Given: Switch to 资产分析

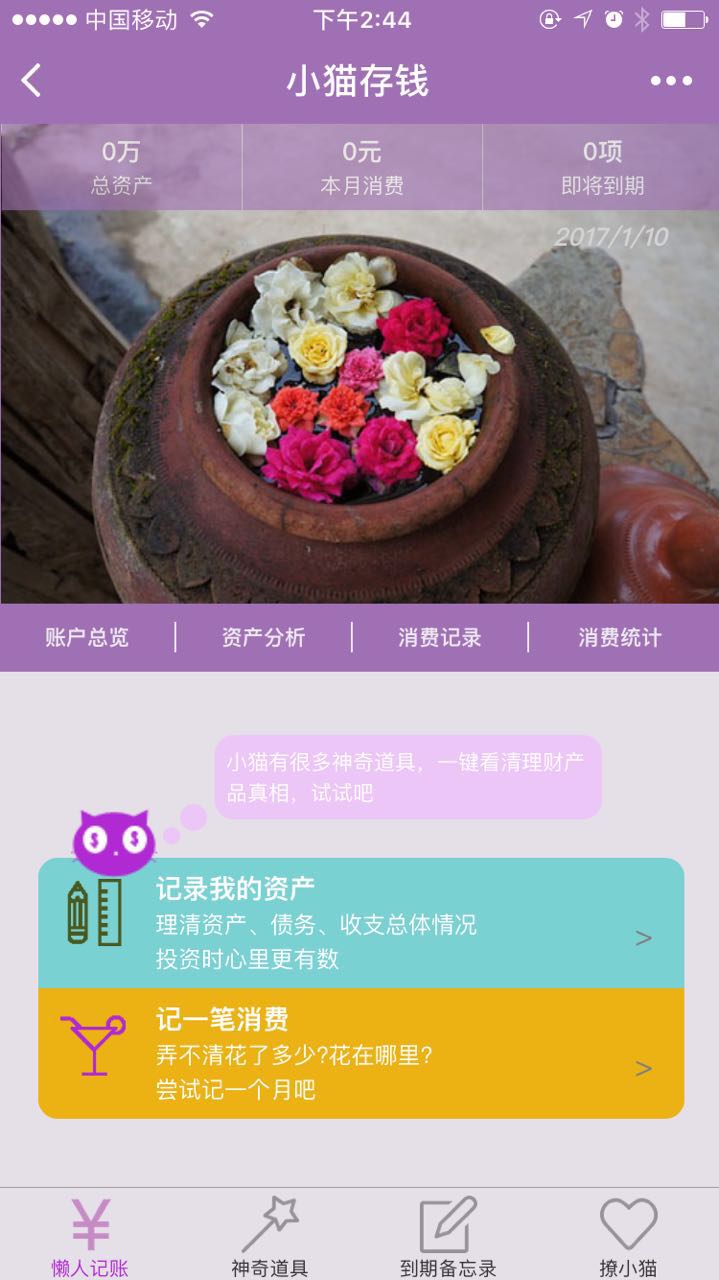Looking at the screenshot, I should point(263,638).
